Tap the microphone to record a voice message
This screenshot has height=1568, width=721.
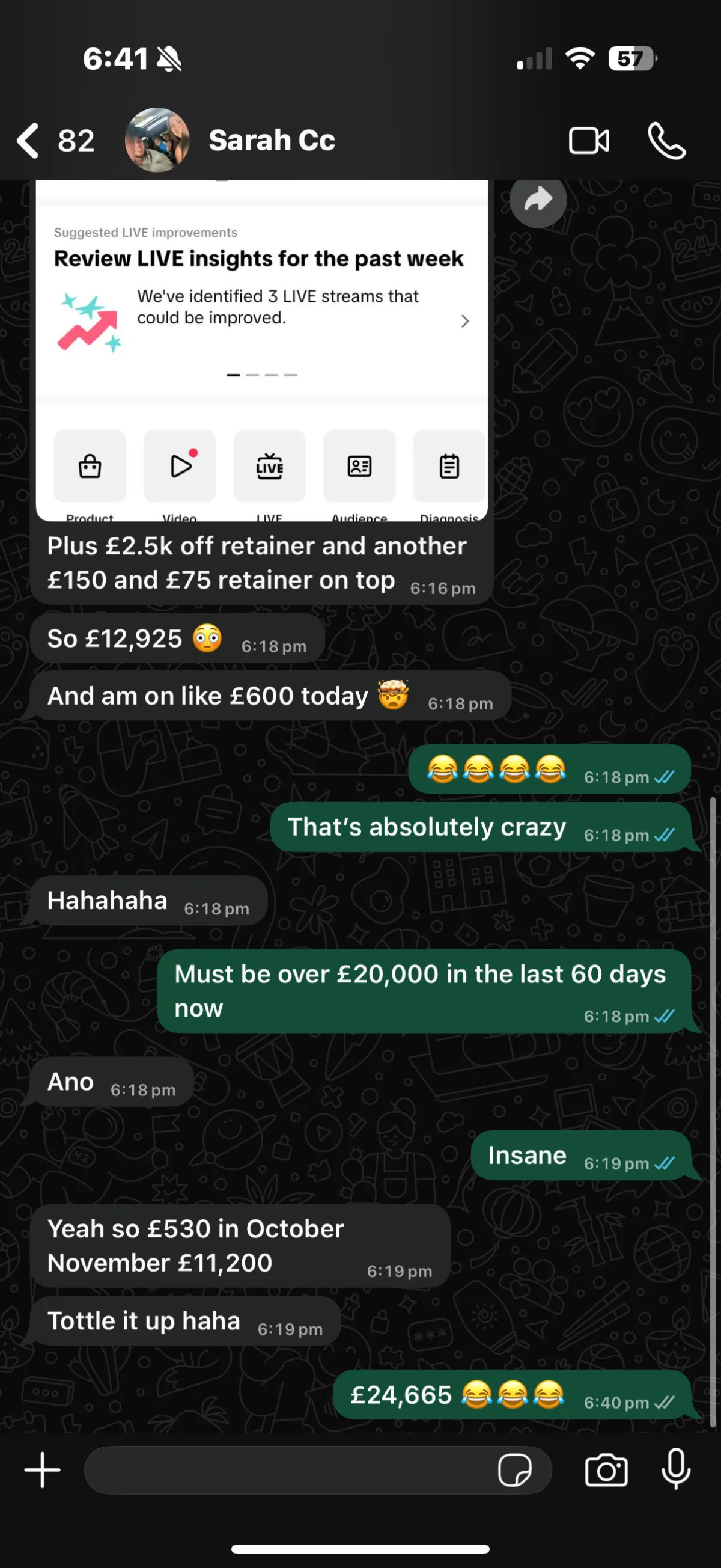(675, 1469)
